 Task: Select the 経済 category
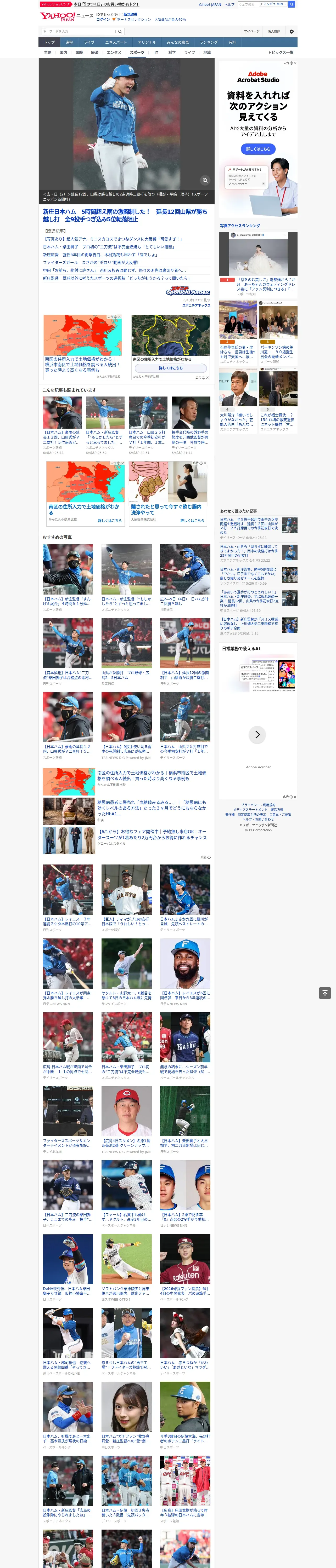94,52
